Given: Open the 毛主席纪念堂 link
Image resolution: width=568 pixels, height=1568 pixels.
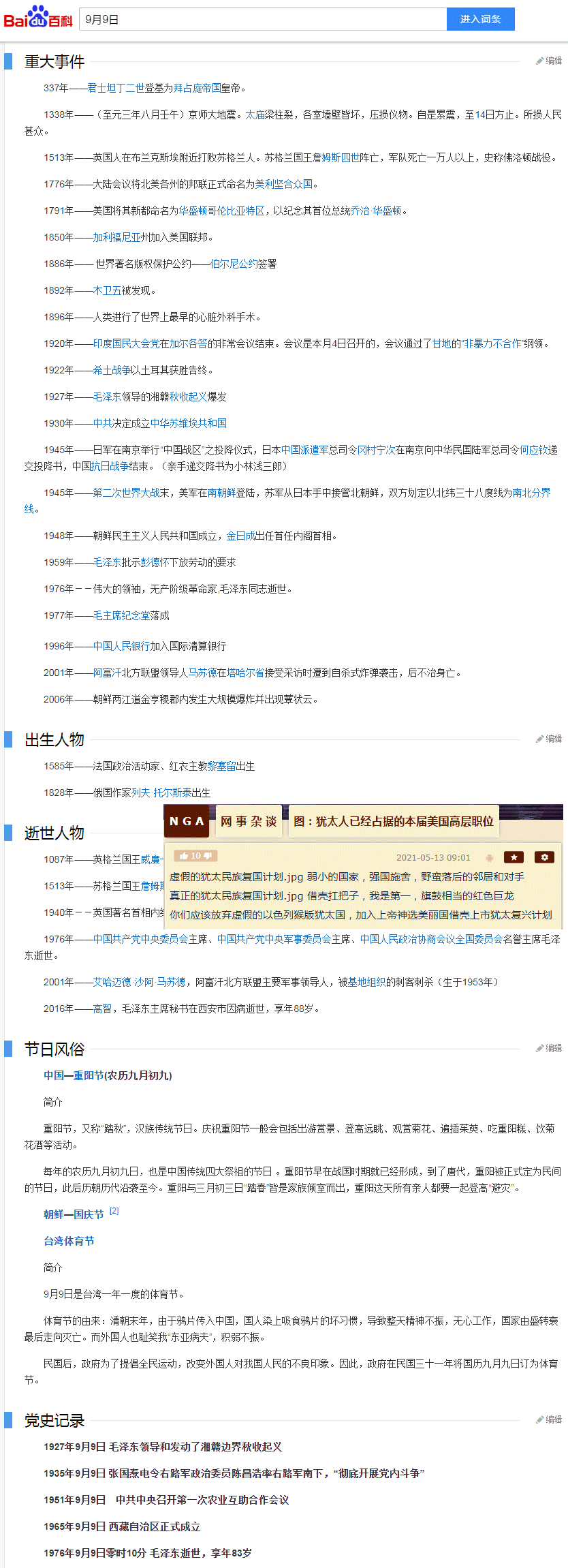Looking at the screenshot, I should coord(121,615).
